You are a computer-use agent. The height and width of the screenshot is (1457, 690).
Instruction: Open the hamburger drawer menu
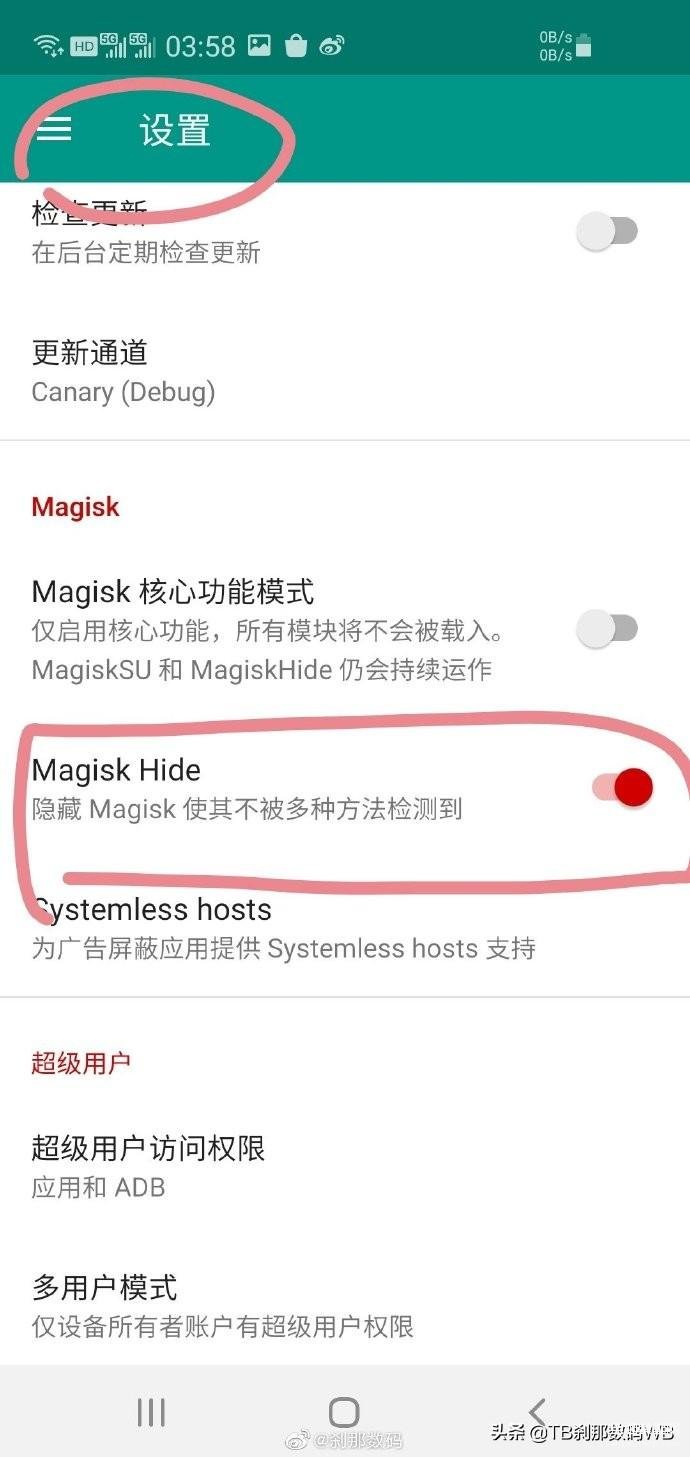click(54, 130)
